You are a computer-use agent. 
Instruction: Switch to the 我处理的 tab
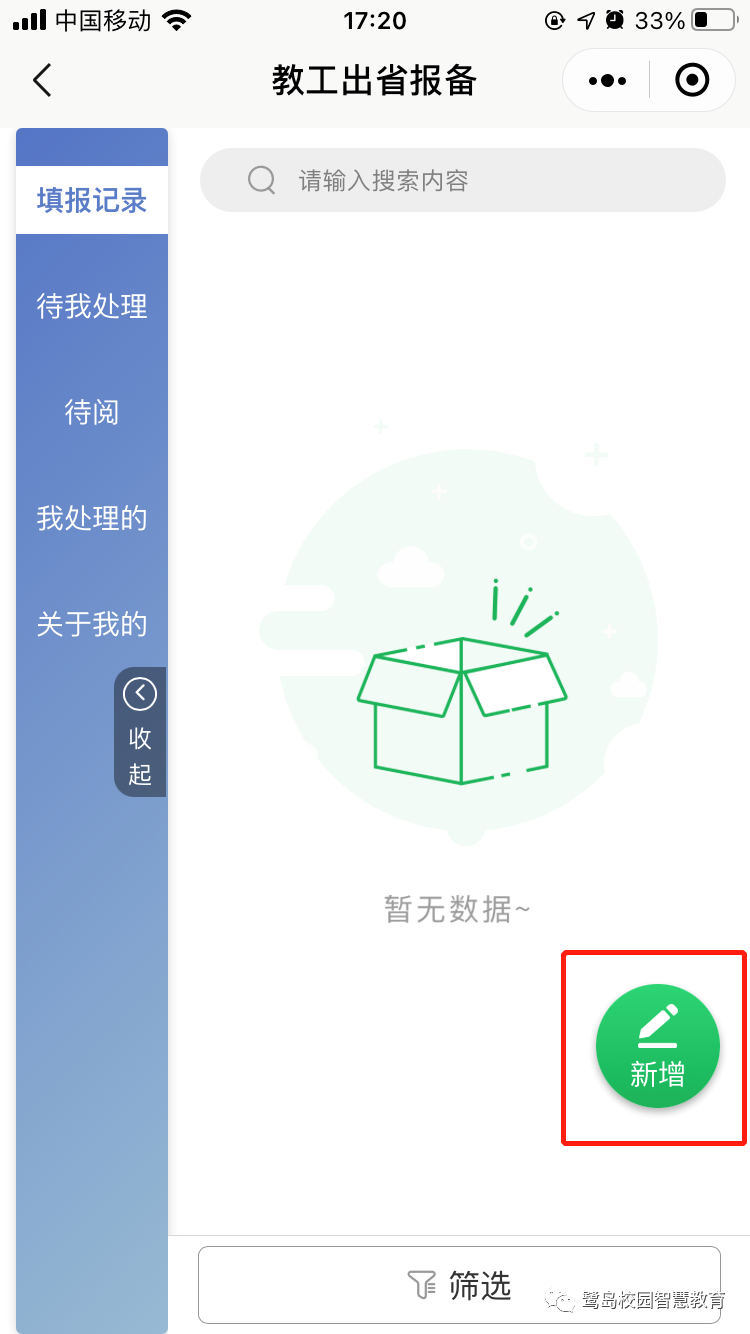pos(92,518)
